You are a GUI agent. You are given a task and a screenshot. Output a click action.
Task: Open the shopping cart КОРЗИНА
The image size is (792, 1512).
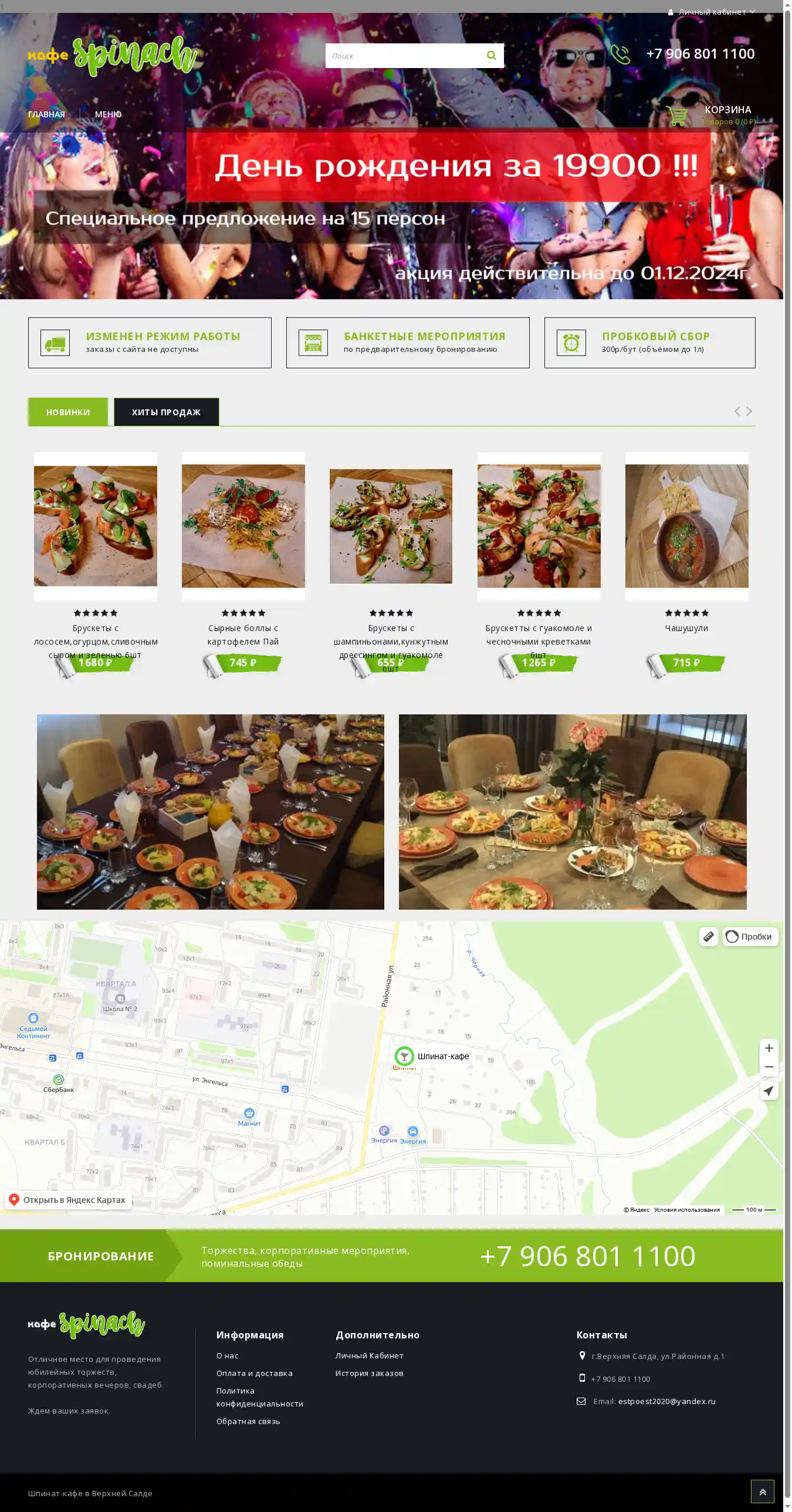click(x=727, y=110)
